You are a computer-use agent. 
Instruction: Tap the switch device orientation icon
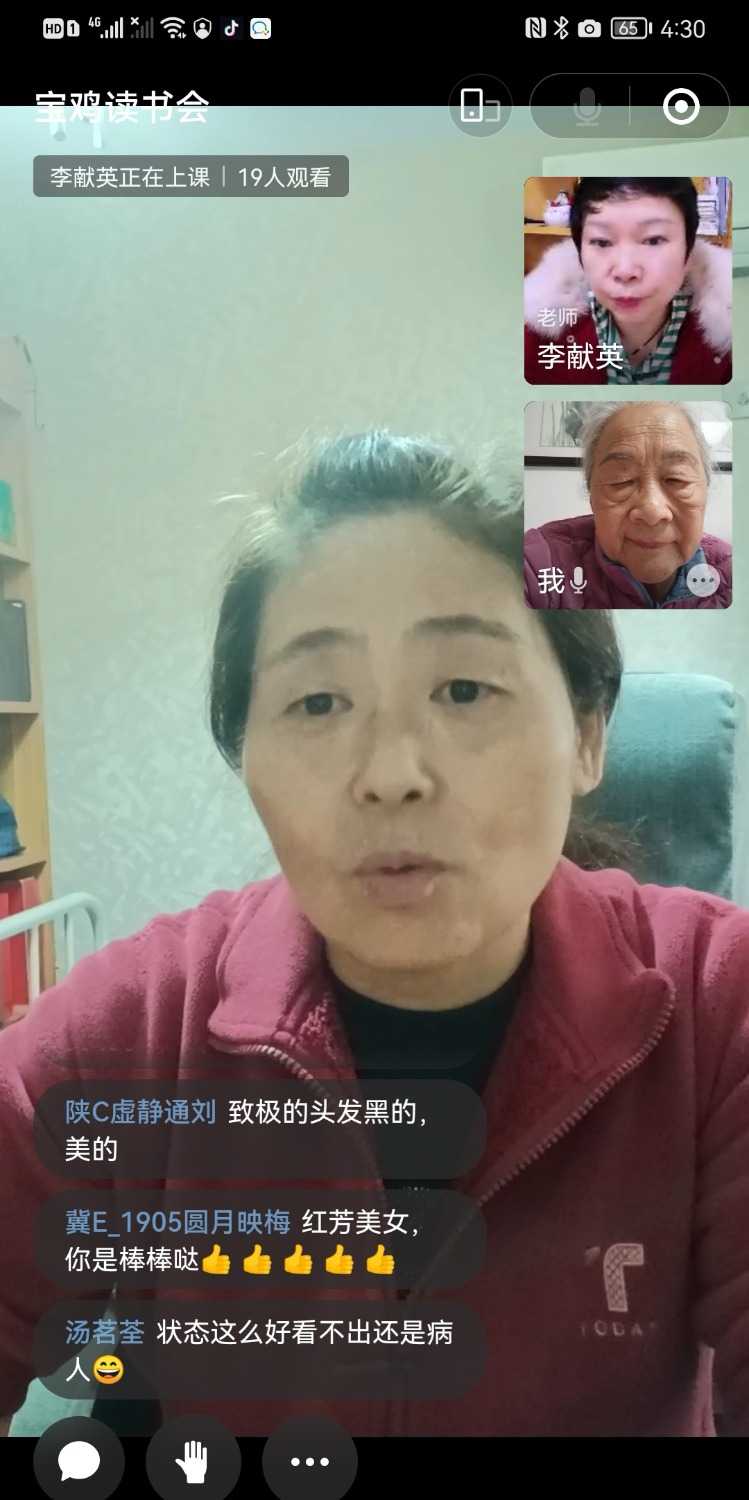coord(480,106)
